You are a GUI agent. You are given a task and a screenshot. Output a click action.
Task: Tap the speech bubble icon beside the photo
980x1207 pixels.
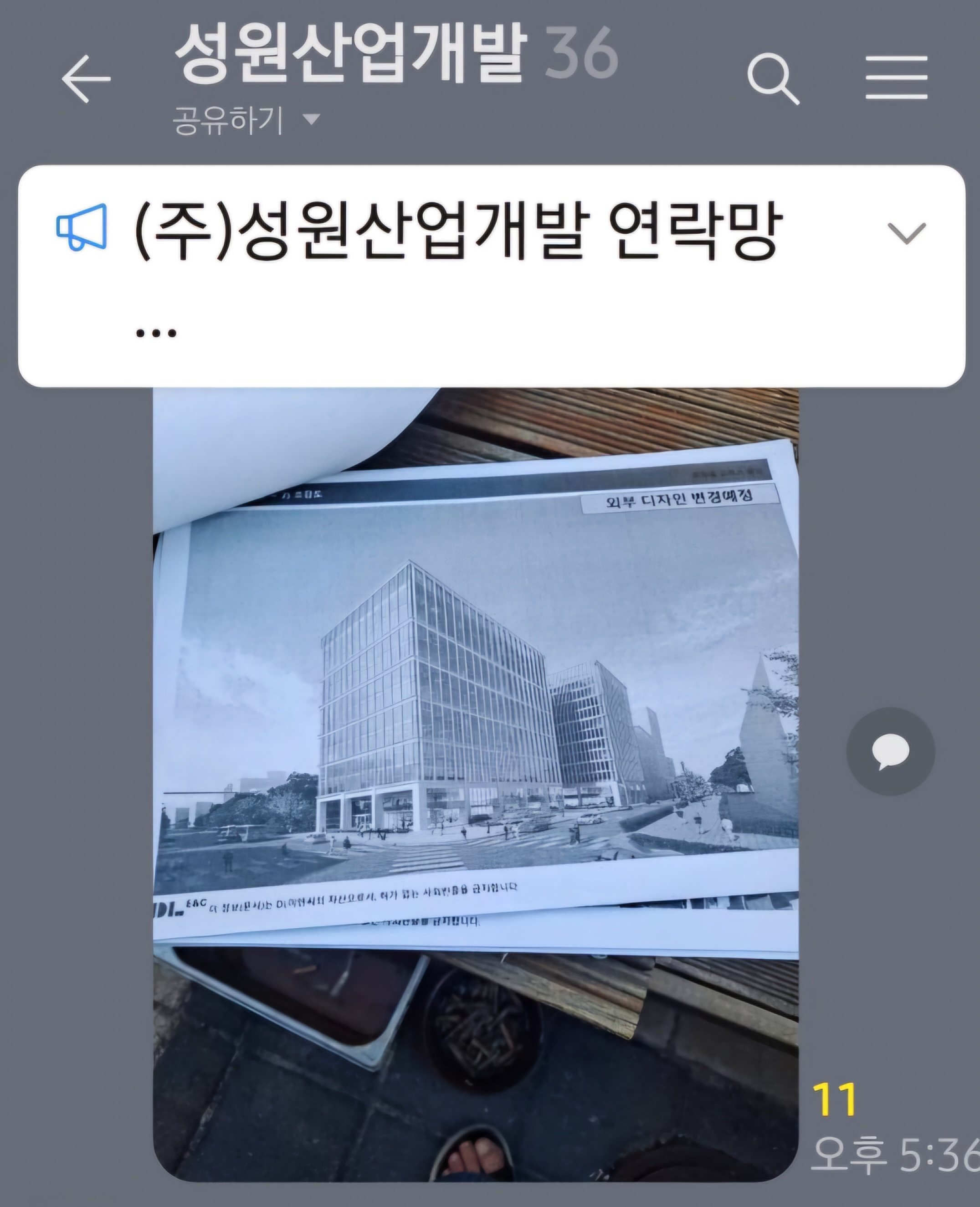click(890, 751)
